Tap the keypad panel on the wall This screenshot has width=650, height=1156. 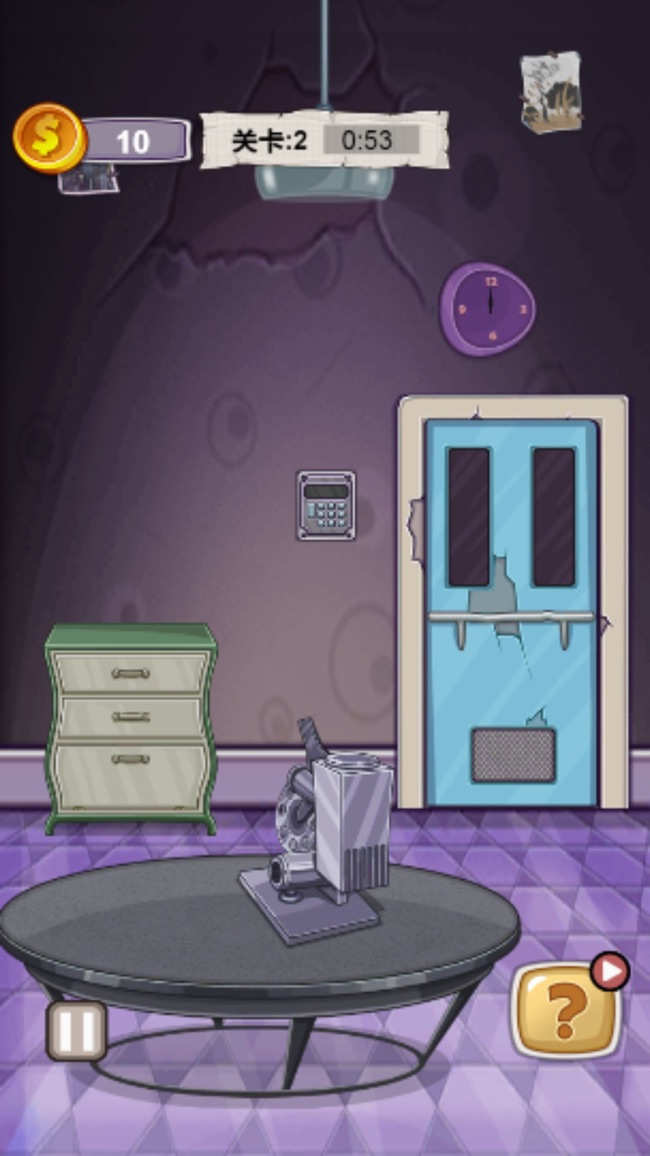[x=326, y=505]
